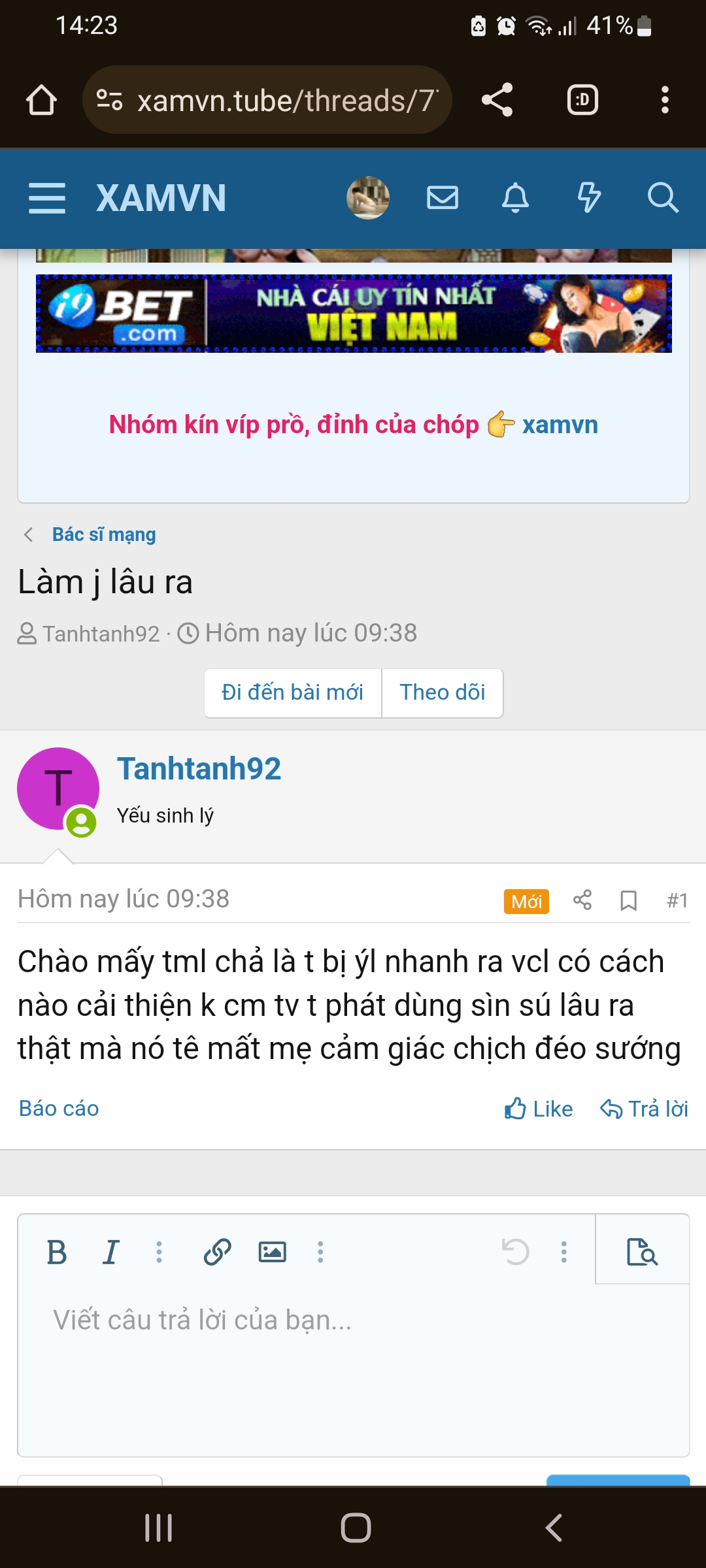The height and width of the screenshot is (1568, 706).
Task: Tap Trả lời to reply to post
Action: (x=644, y=1109)
